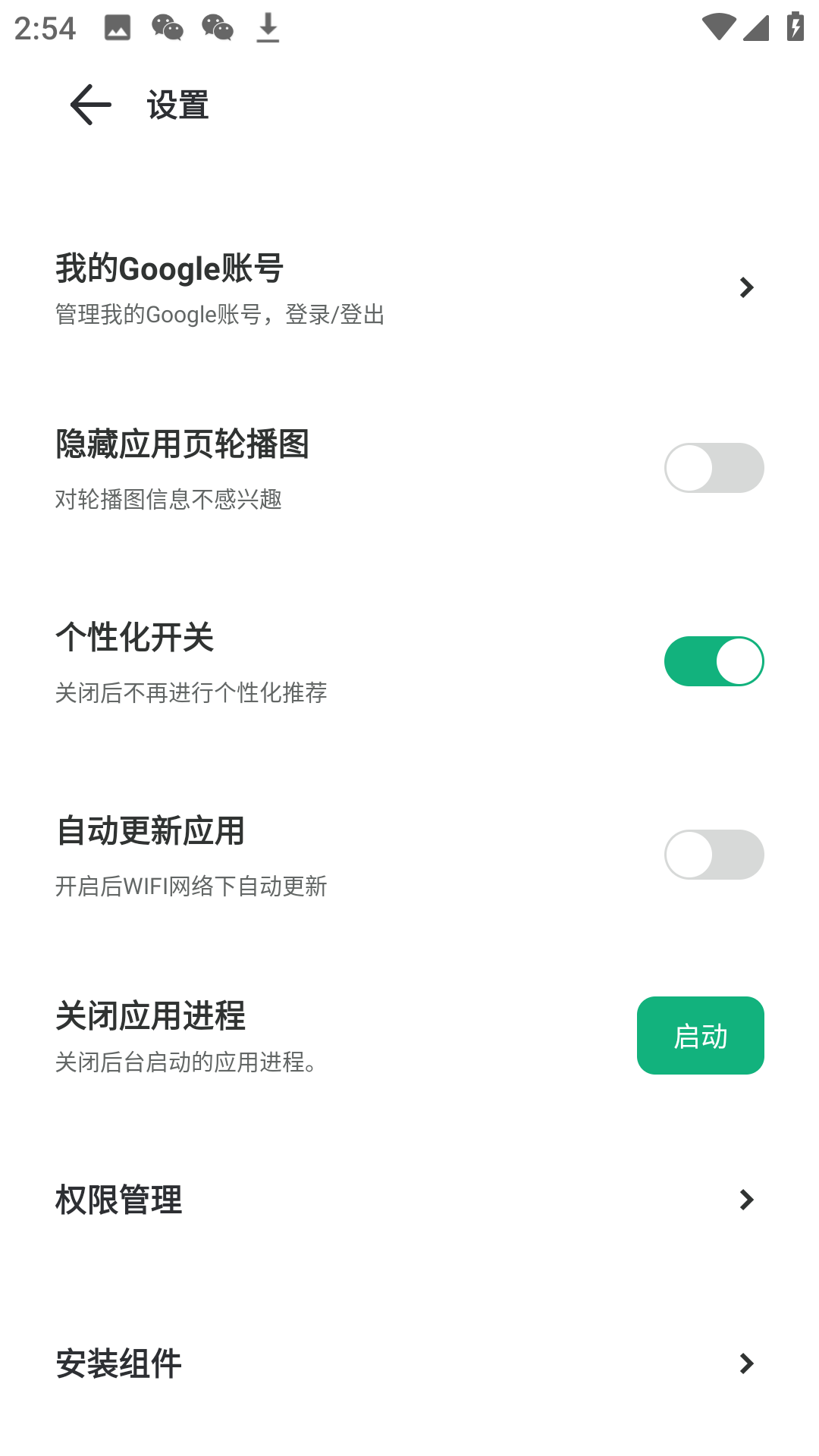Screen dimensions: 819x1456
Task: Select the 设置 title header
Action: pos(177,105)
